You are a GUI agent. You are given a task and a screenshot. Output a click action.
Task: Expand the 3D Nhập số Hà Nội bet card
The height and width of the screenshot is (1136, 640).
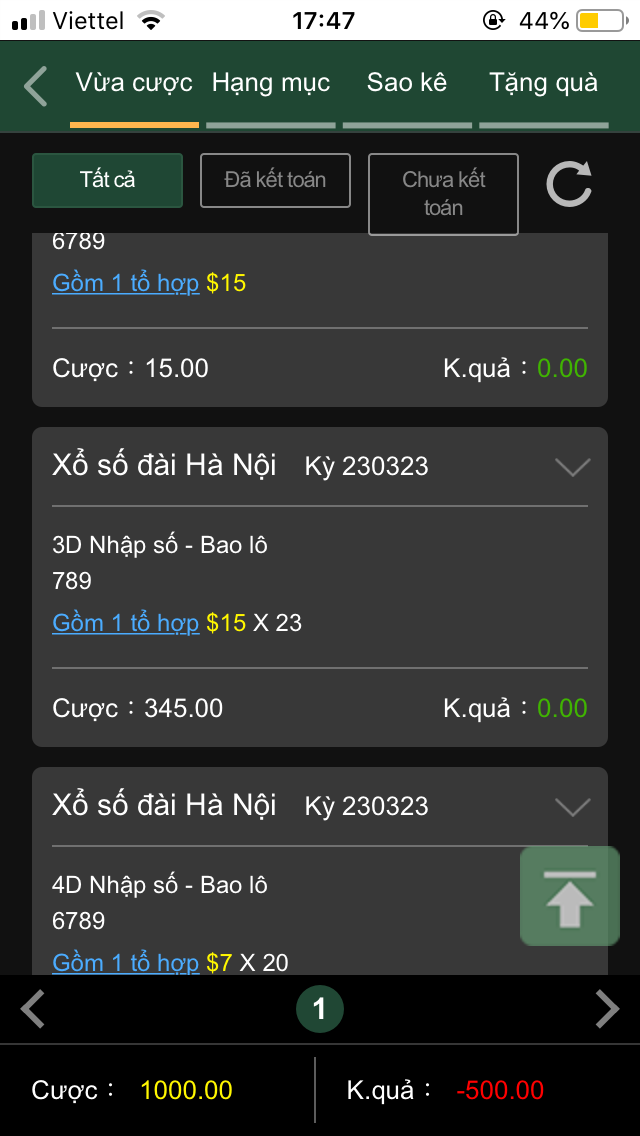(573, 467)
